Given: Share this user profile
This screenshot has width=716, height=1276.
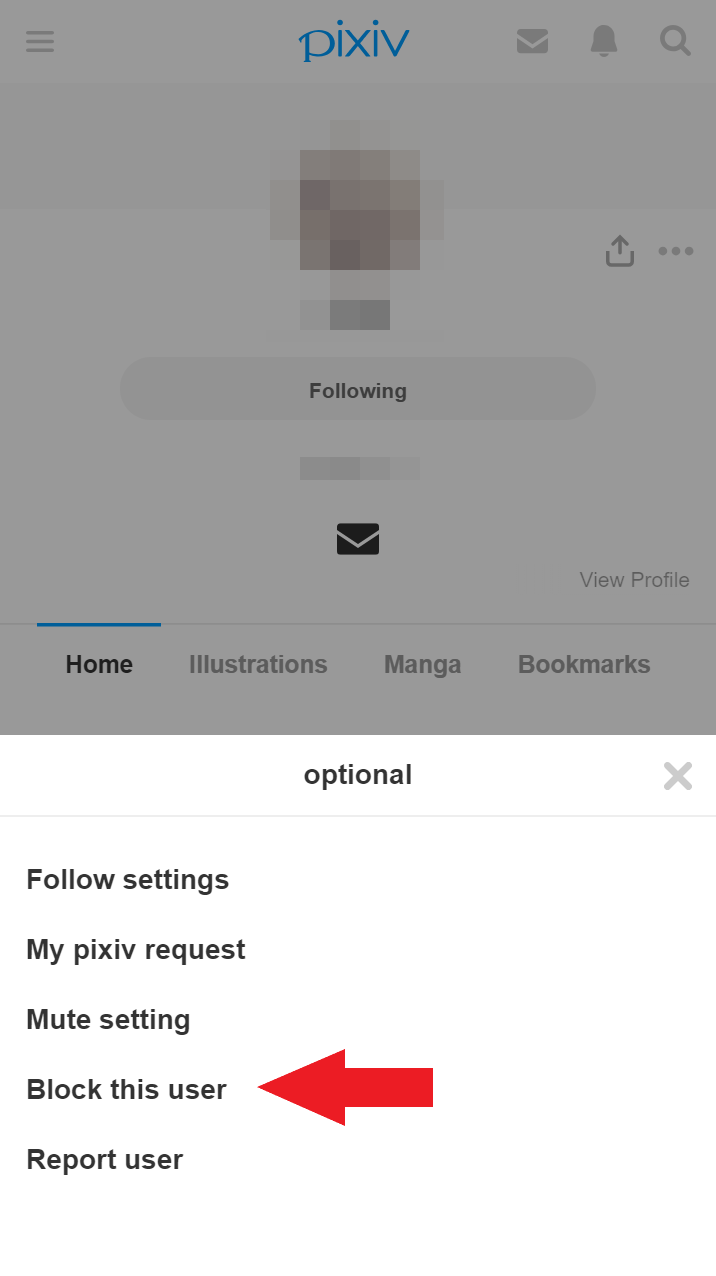Looking at the screenshot, I should 620,251.
